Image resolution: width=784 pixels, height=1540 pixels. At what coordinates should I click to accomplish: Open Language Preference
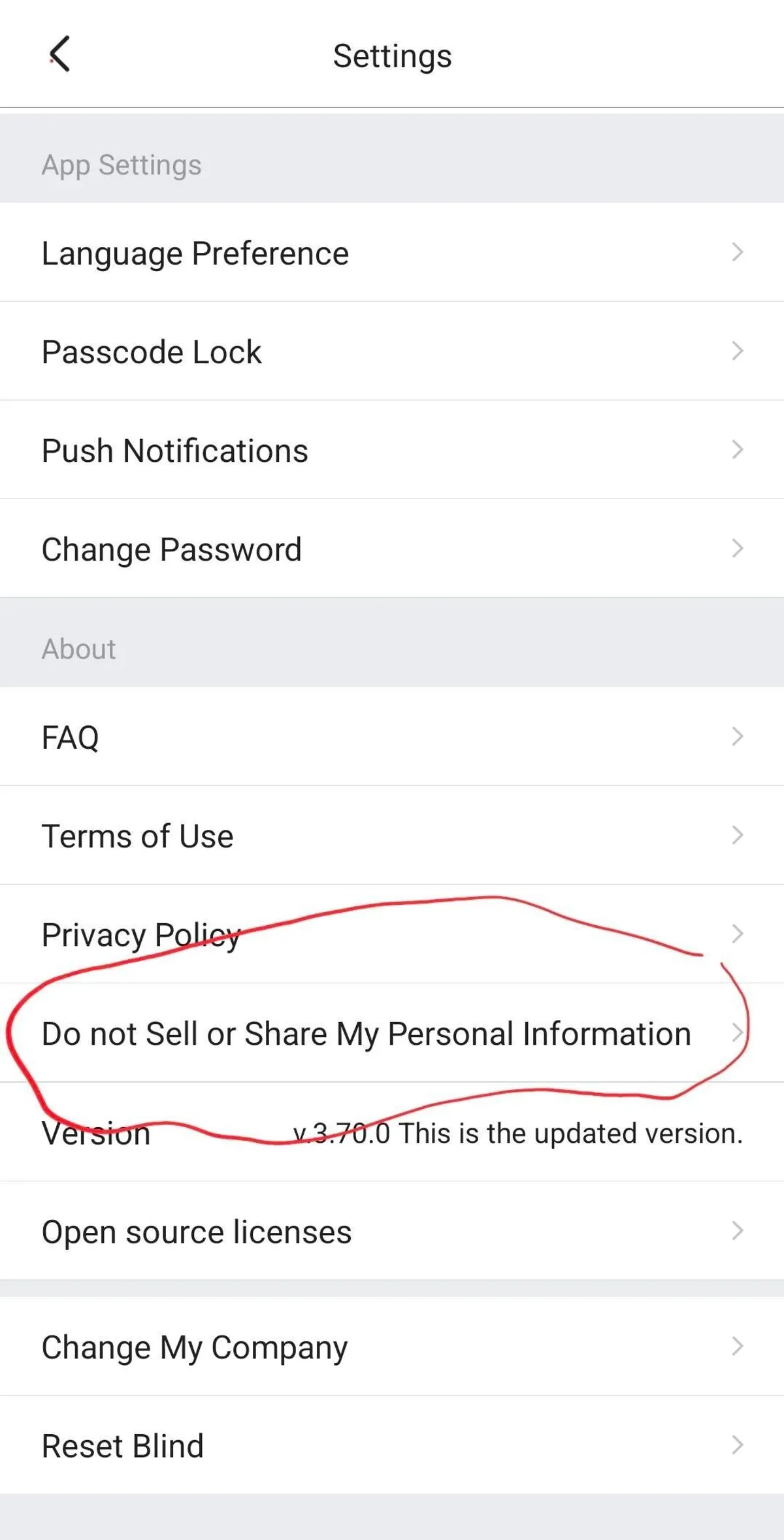[392, 253]
